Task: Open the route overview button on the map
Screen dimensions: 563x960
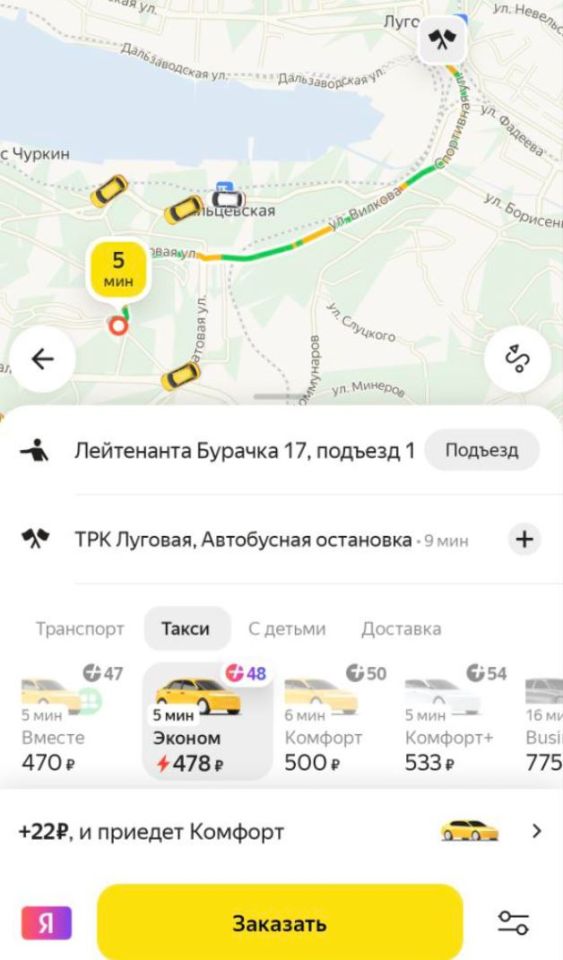Action: click(517, 359)
